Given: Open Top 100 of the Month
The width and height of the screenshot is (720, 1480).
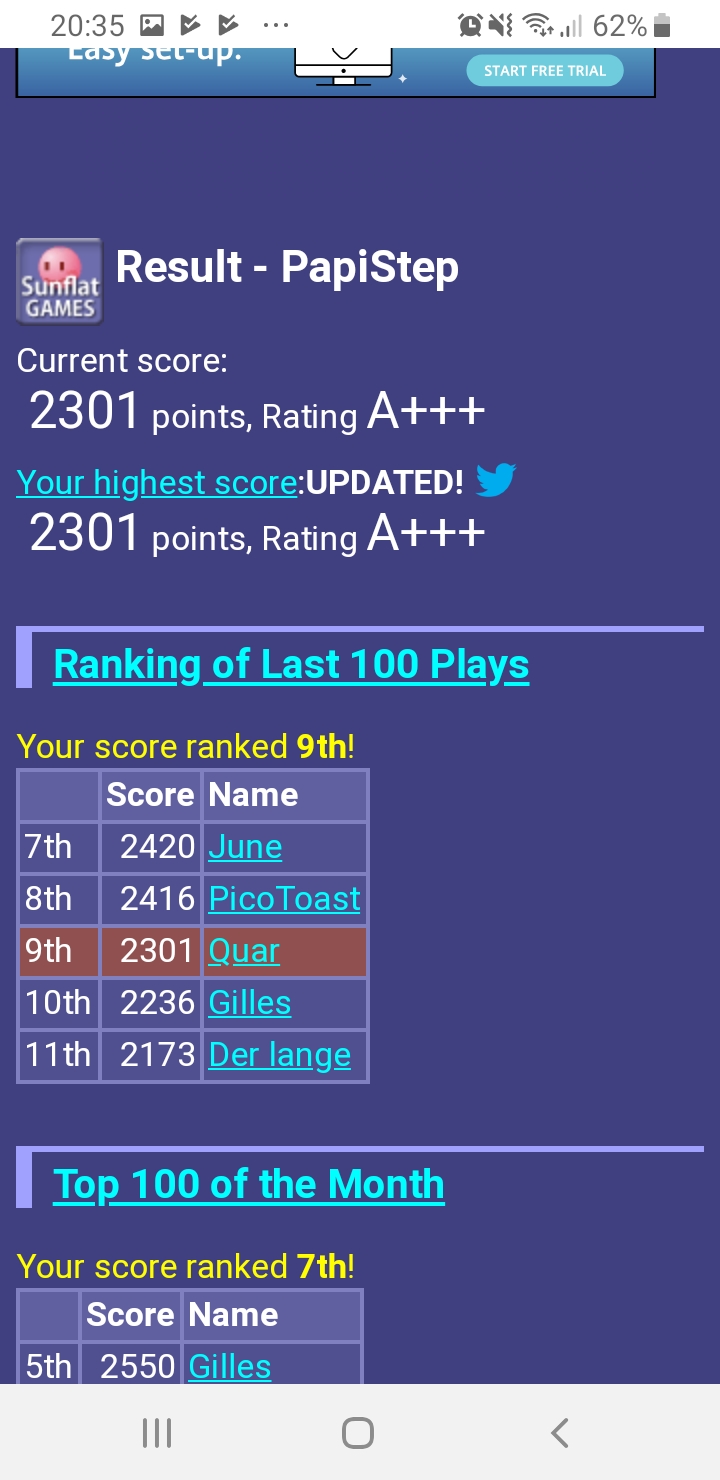Looking at the screenshot, I should tap(248, 1185).
